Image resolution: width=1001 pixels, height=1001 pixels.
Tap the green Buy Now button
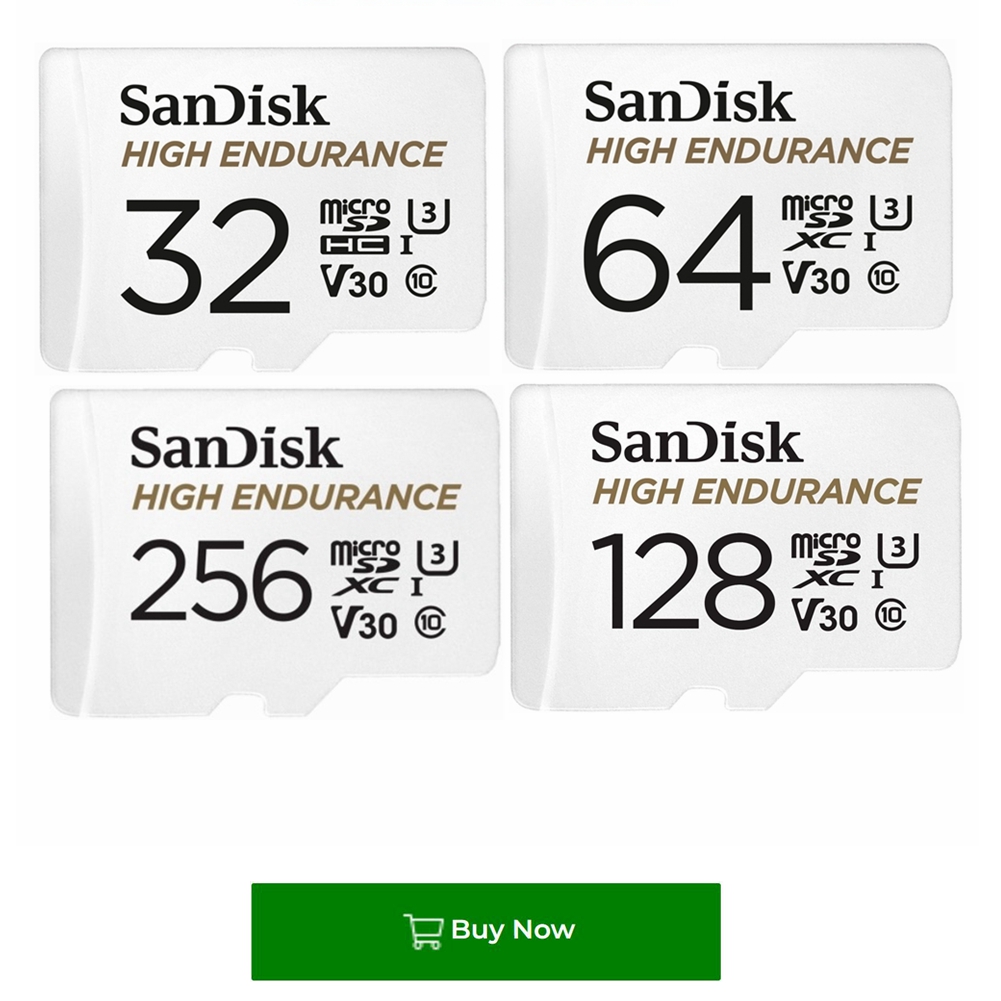486,930
